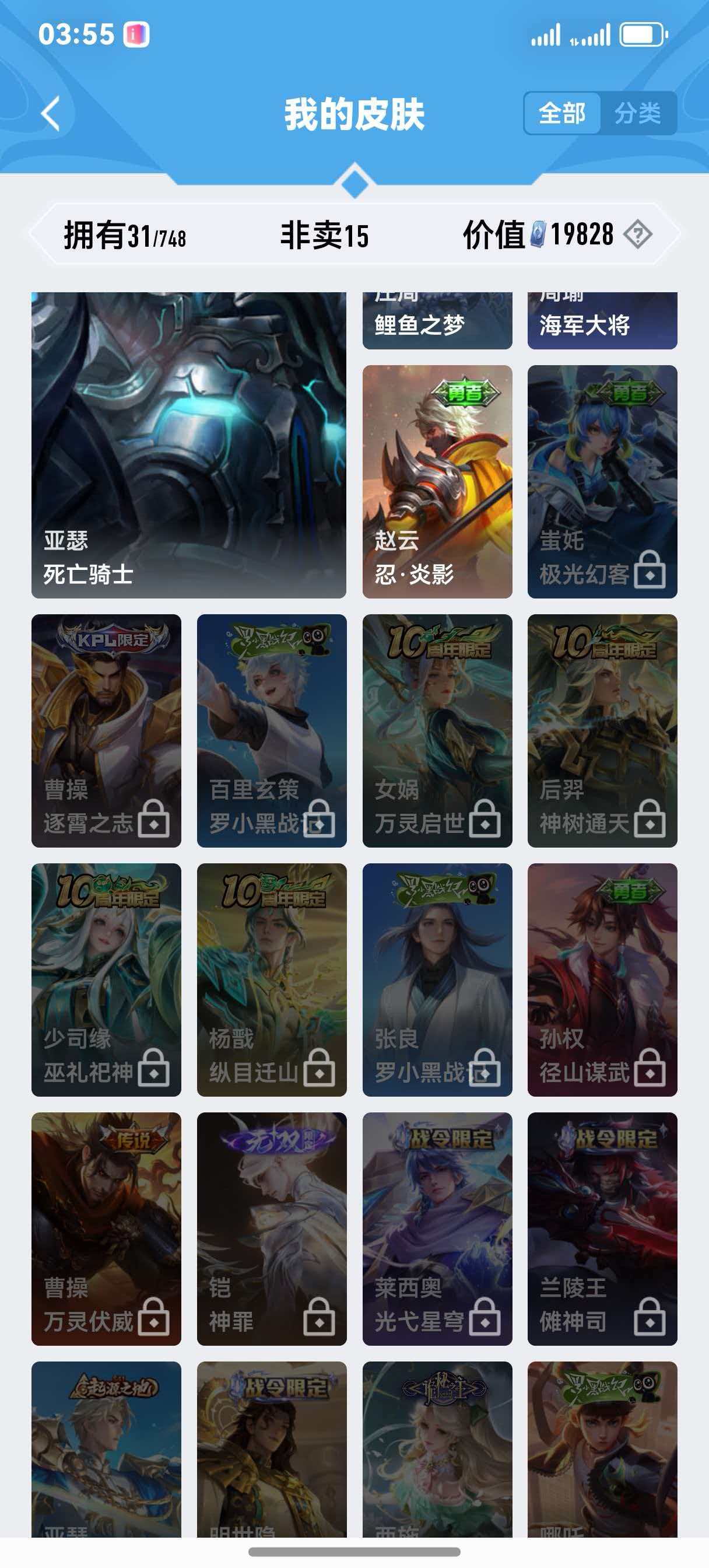Tap the 后羿 神树通天 skin card

(x=602, y=730)
